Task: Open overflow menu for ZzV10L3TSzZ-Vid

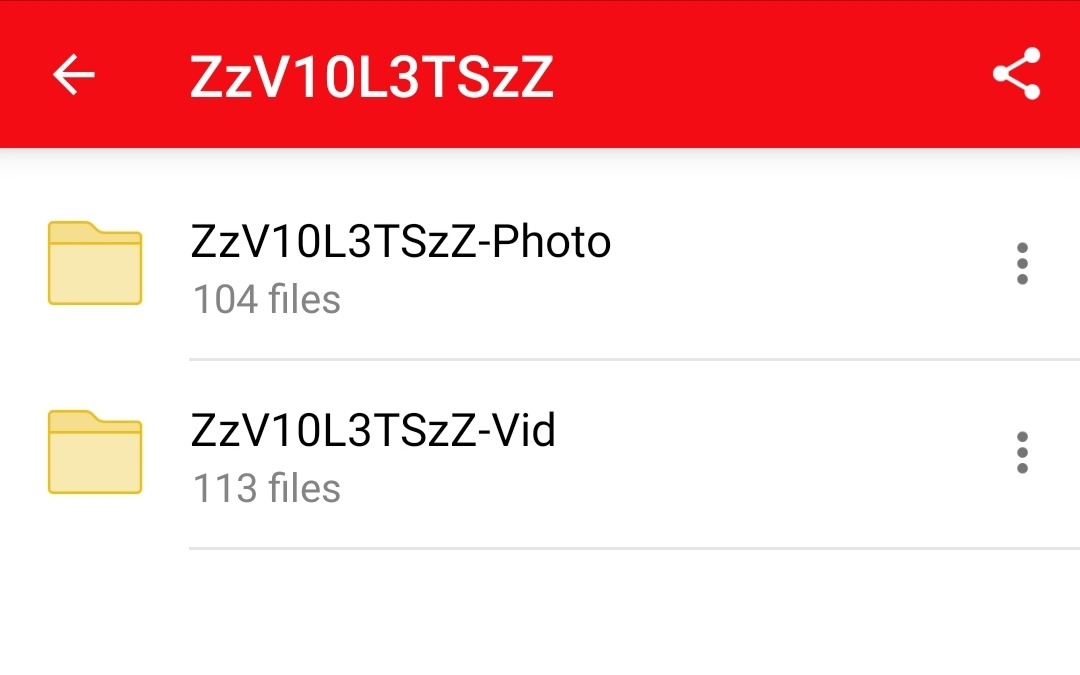Action: (1021, 453)
